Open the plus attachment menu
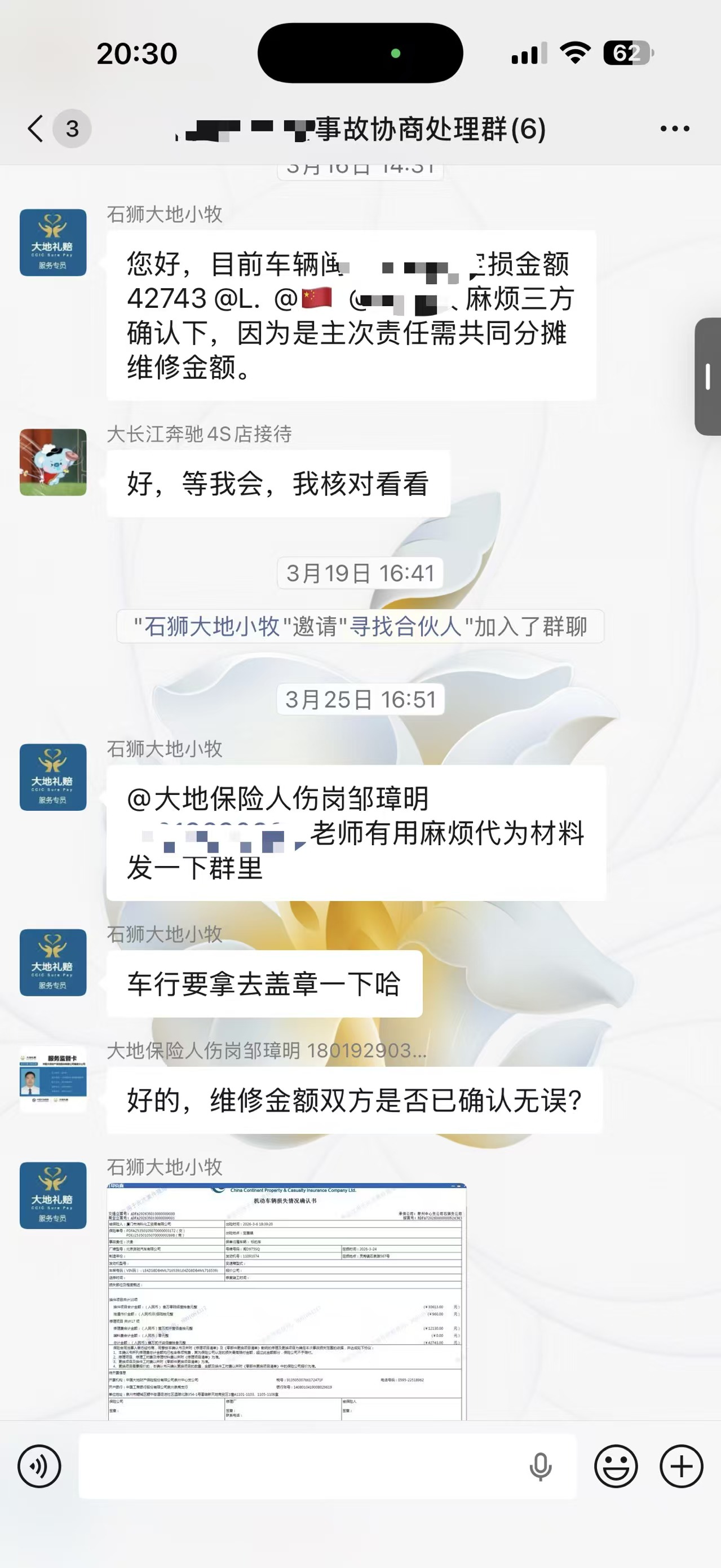Image resolution: width=721 pixels, height=1568 pixels. point(682,1467)
